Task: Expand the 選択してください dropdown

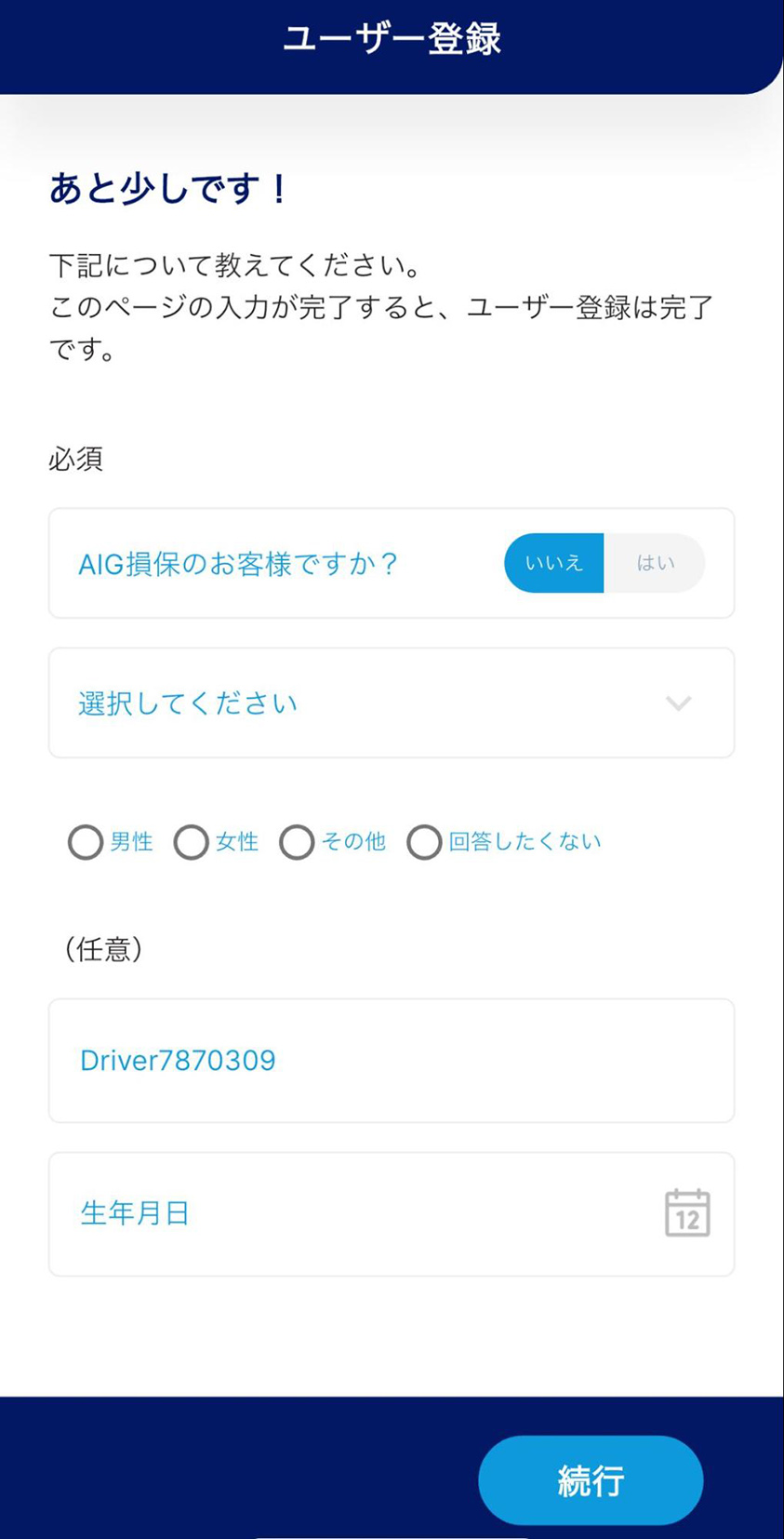Action: (392, 703)
